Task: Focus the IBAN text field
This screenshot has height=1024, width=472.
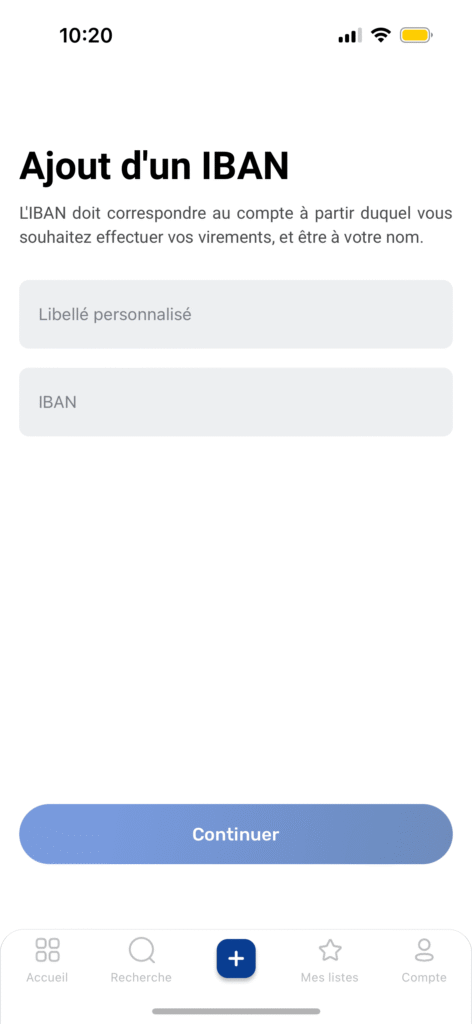Action: [236, 402]
